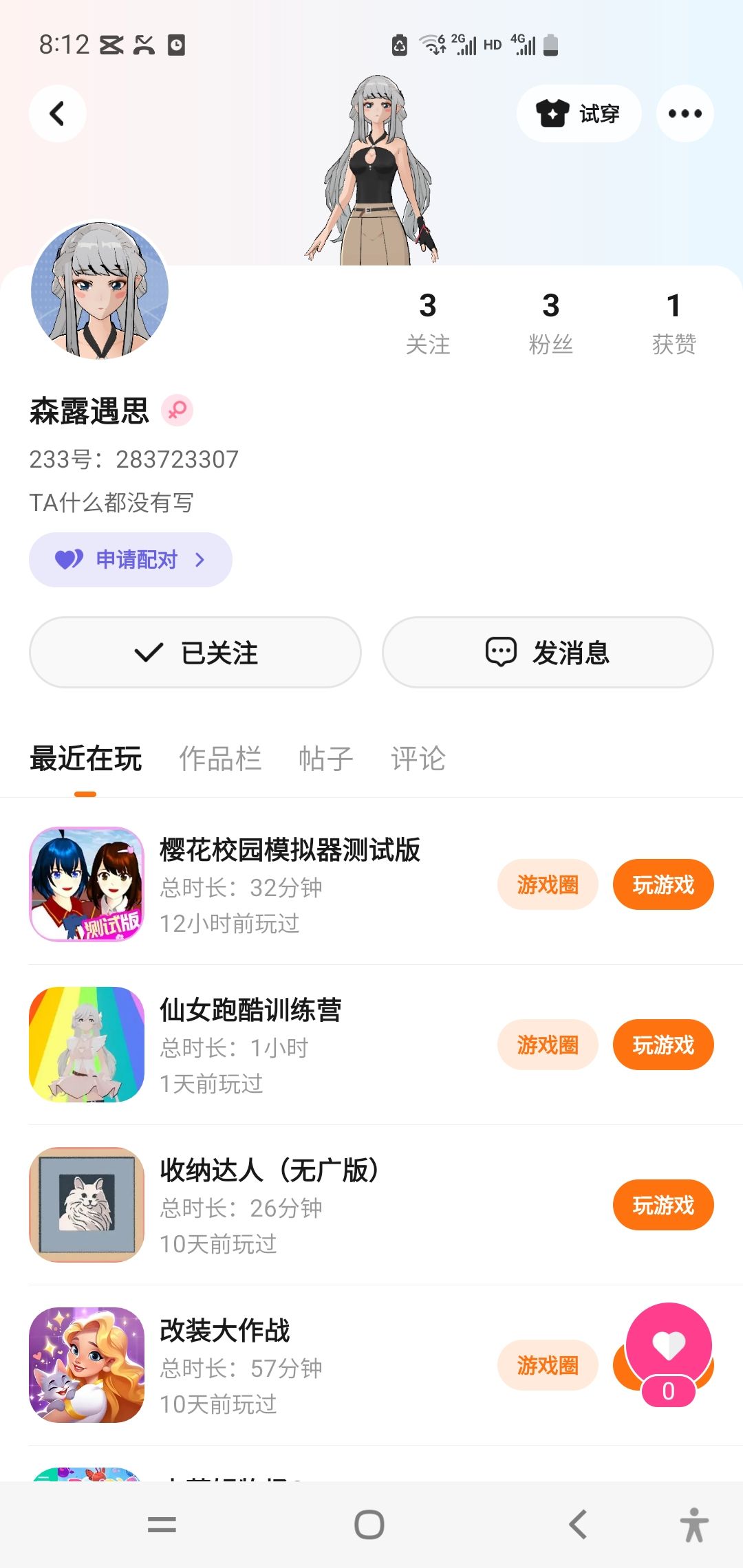Unfollow via the 已关注 button
This screenshot has width=743, height=1568.
(x=195, y=652)
